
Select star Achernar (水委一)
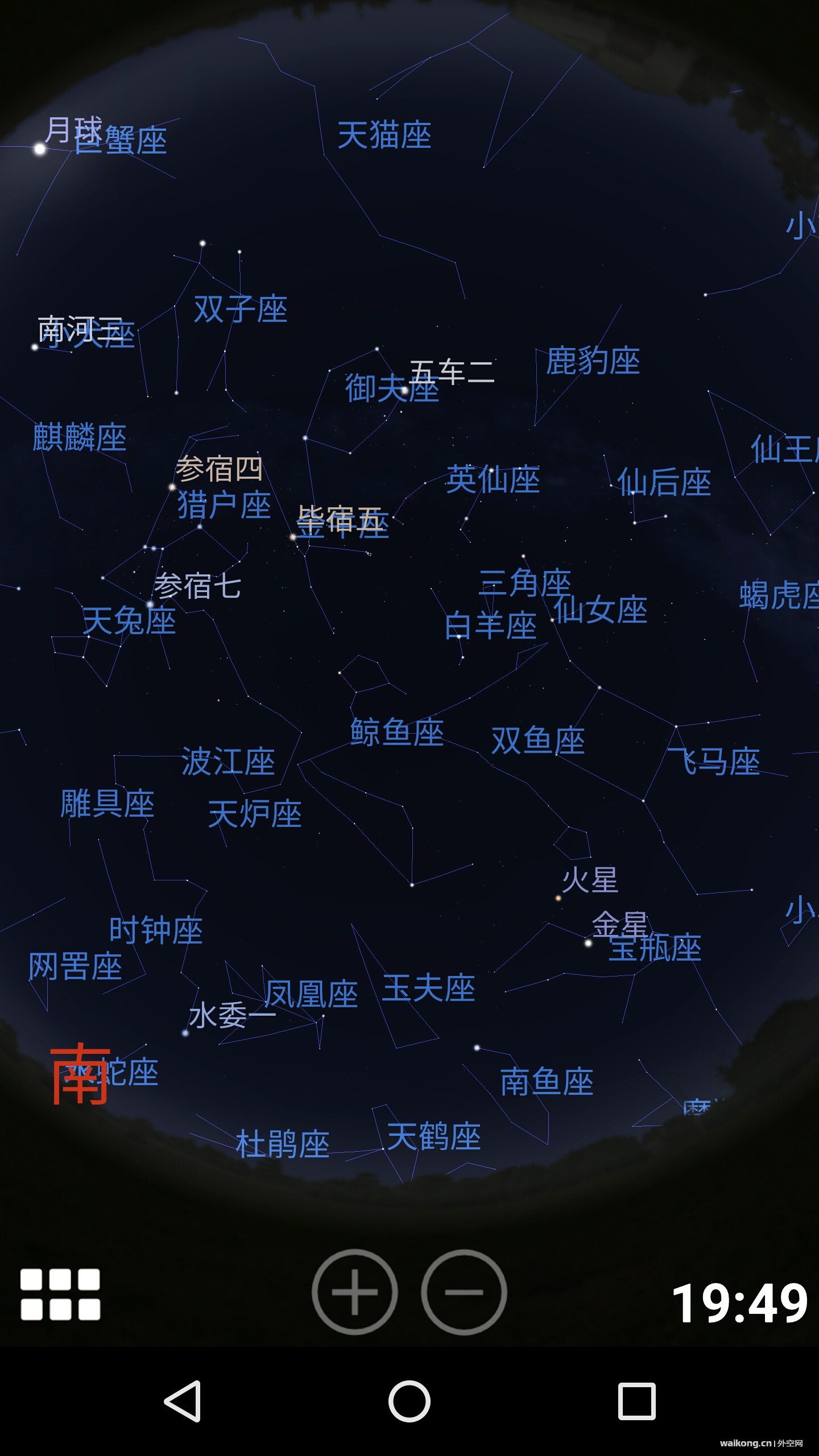(185, 1033)
